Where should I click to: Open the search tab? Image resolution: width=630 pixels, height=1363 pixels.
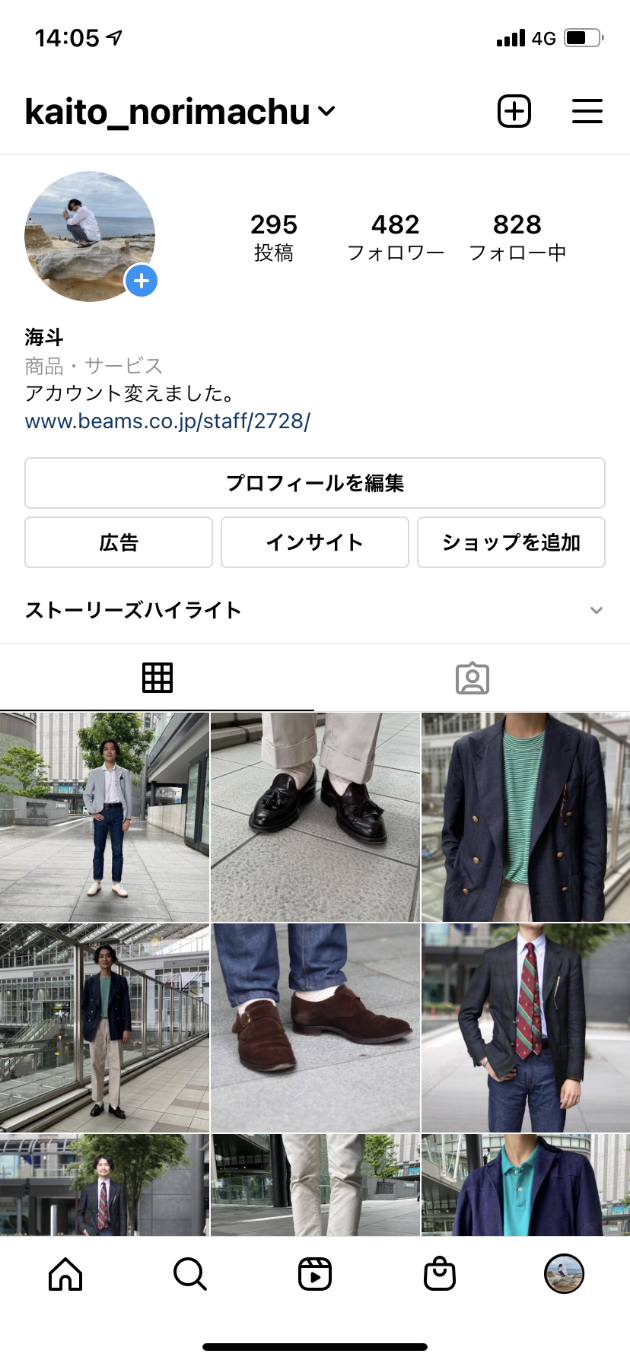coord(189,1274)
